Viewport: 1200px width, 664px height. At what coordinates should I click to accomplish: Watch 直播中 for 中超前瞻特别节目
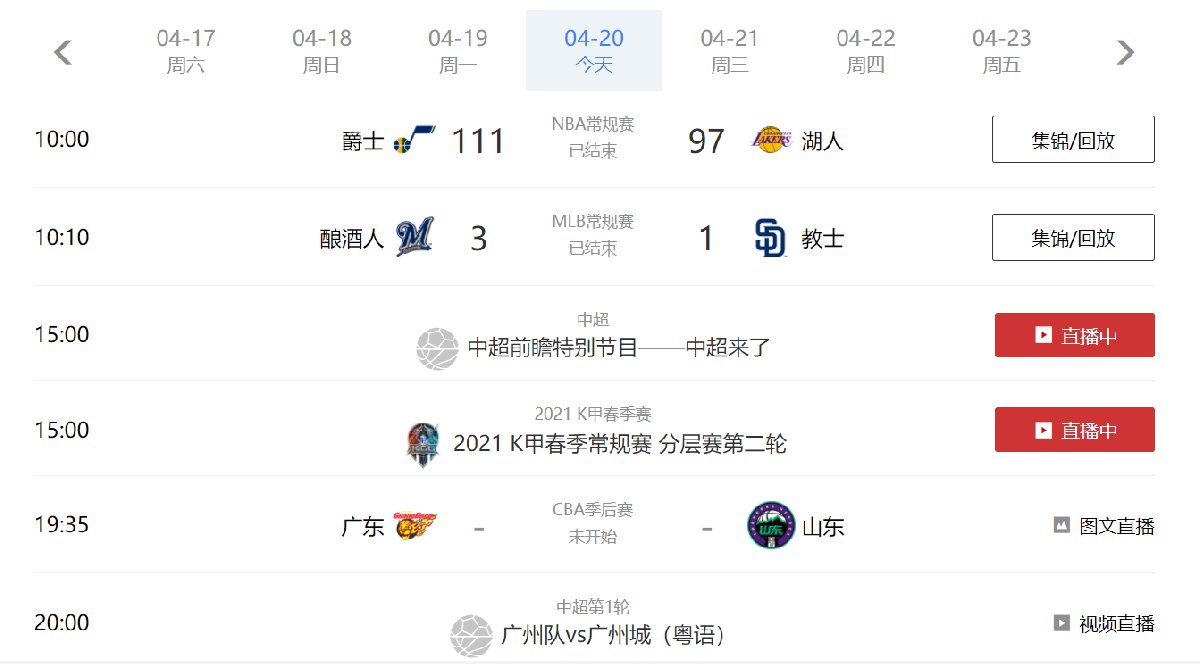pos(1074,335)
